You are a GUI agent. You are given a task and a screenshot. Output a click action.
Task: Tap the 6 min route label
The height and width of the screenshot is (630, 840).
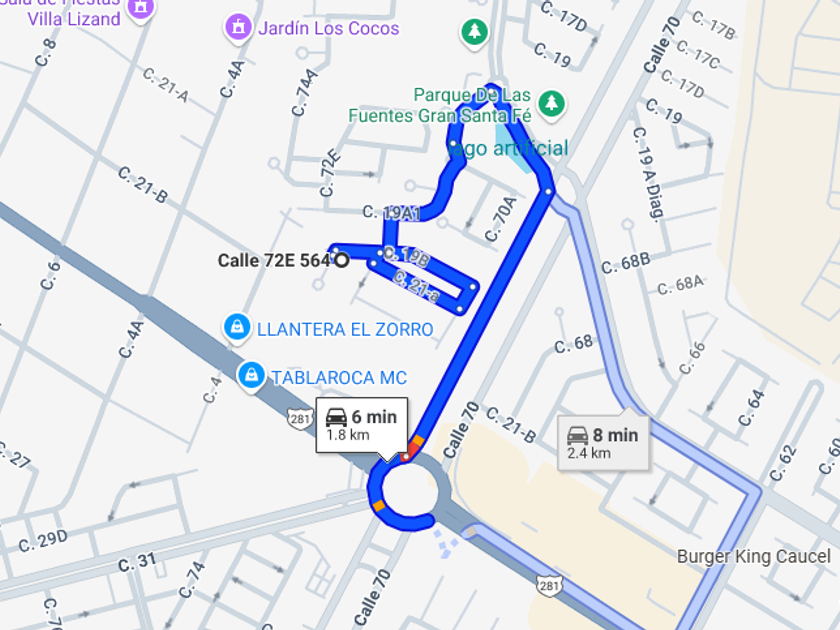point(361,425)
